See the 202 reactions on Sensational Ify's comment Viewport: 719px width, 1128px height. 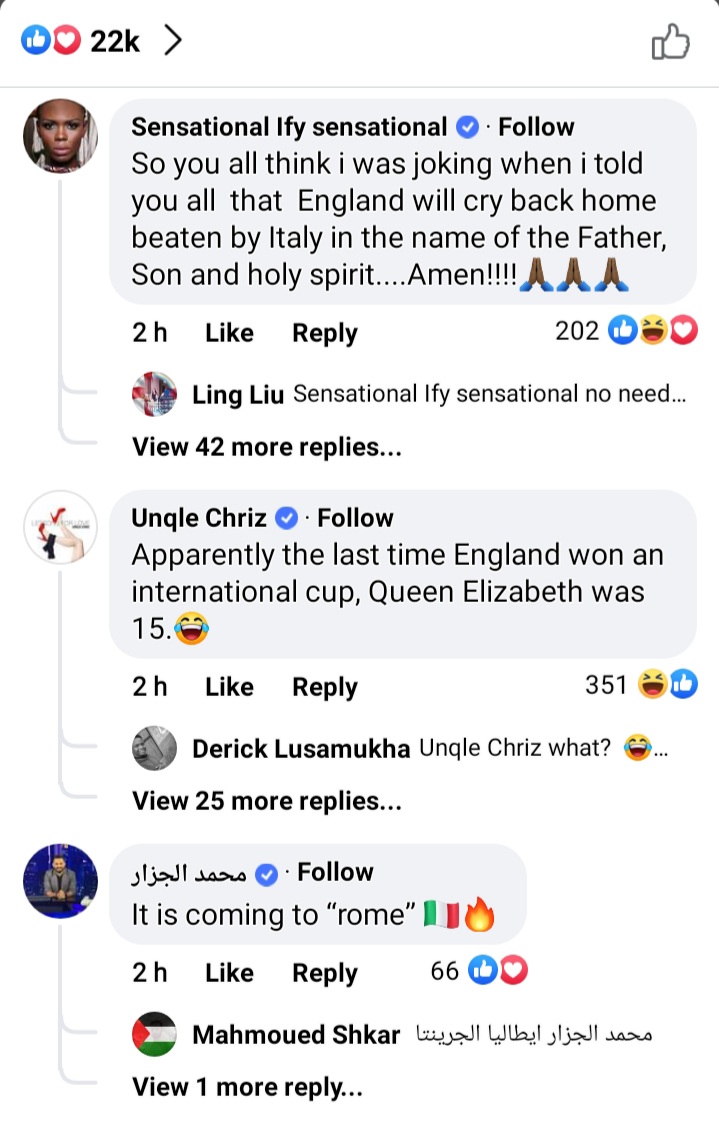(625, 331)
